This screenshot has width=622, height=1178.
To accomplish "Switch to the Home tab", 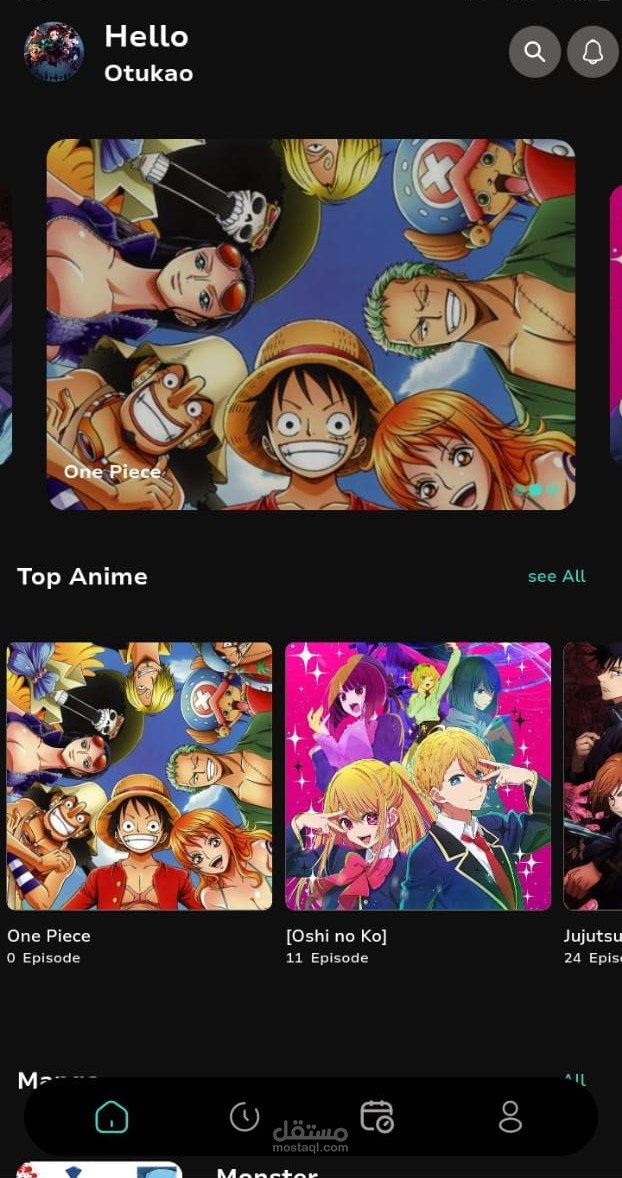I will [112, 1117].
